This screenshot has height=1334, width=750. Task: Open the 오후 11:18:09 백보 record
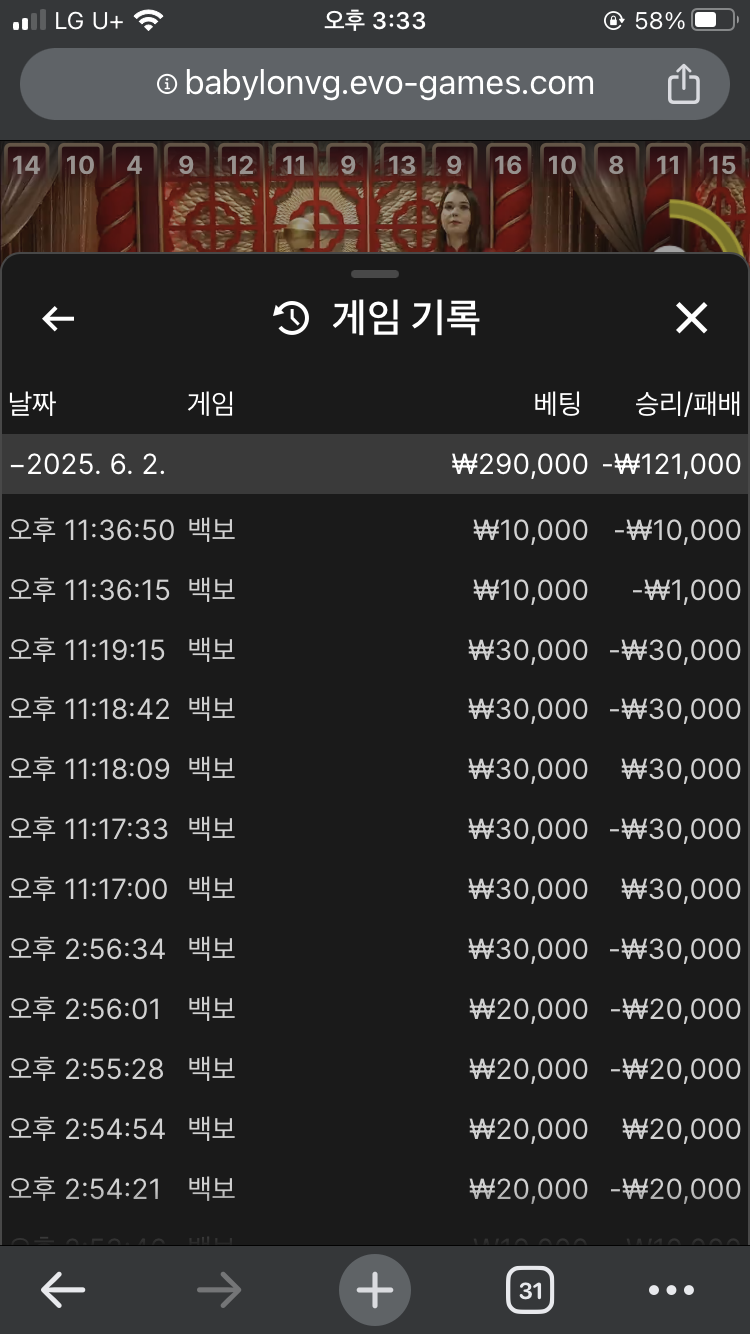click(x=375, y=769)
